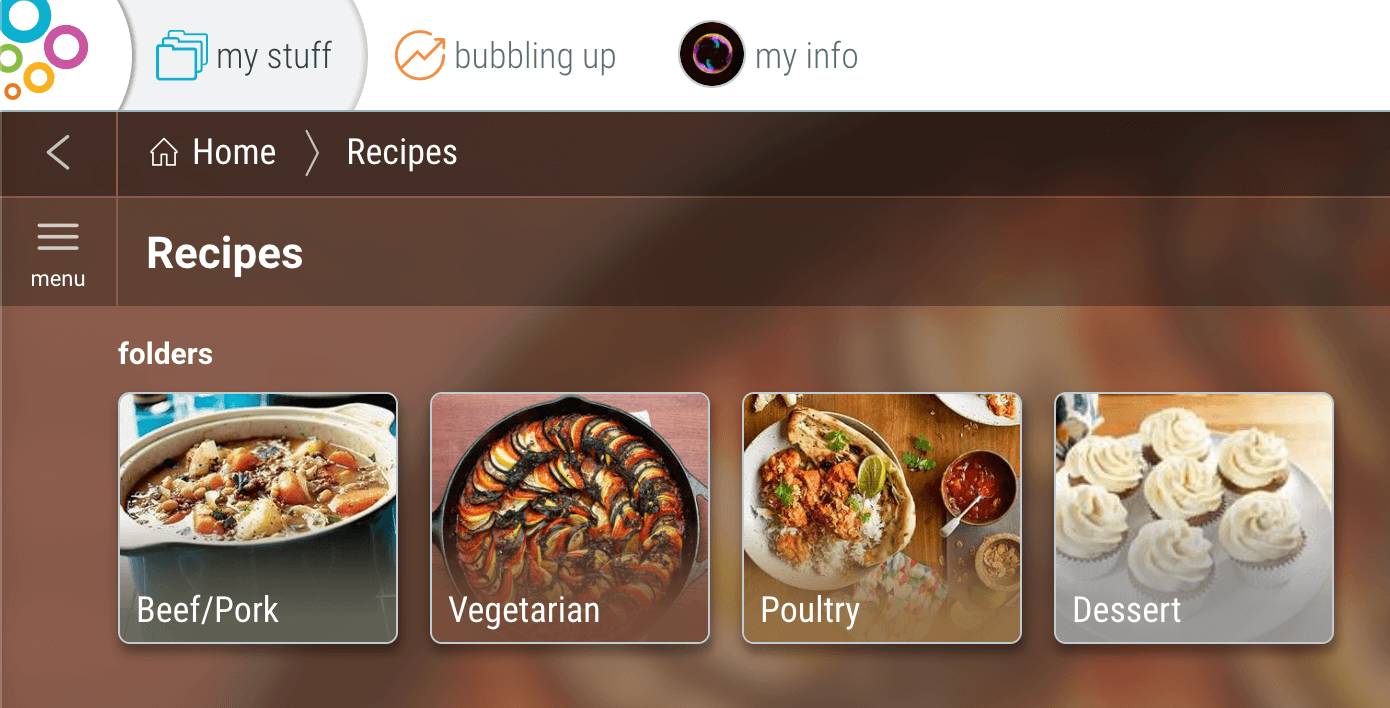The width and height of the screenshot is (1390, 708).
Task: Go to Home in the breadcrumb
Action: coord(213,153)
